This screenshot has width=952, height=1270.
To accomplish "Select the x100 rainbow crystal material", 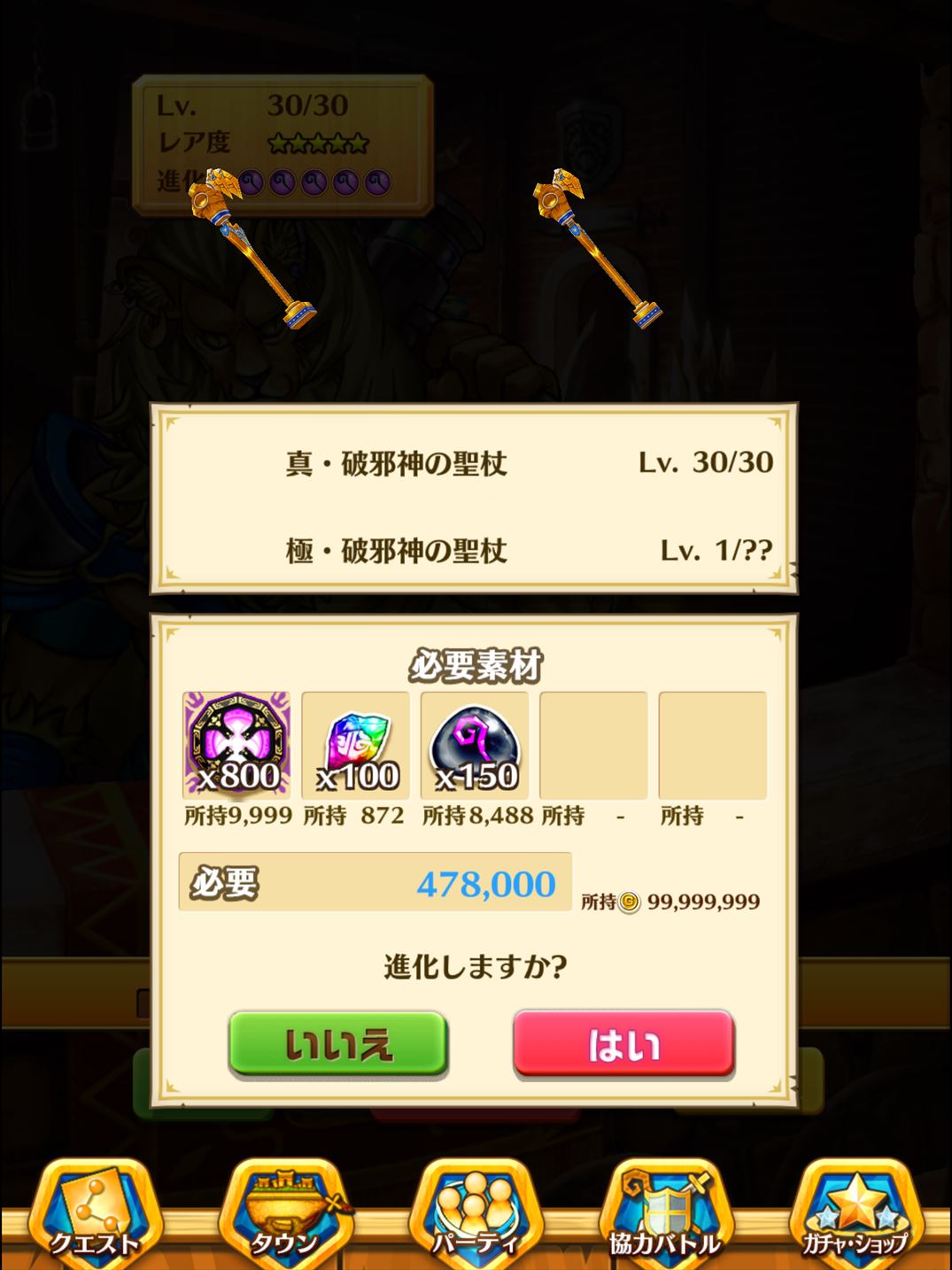I will tap(356, 746).
